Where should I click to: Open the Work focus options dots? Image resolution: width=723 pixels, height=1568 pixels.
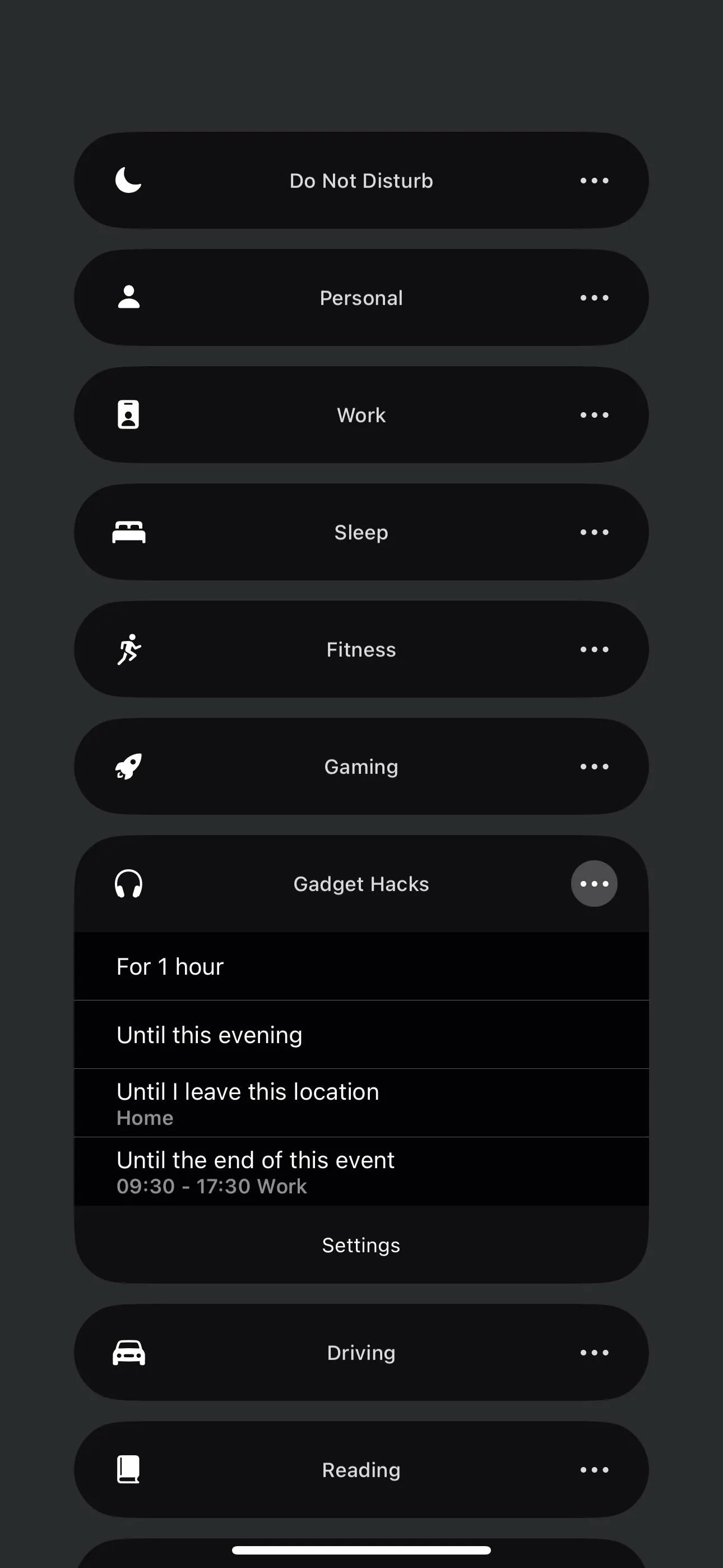(x=594, y=415)
